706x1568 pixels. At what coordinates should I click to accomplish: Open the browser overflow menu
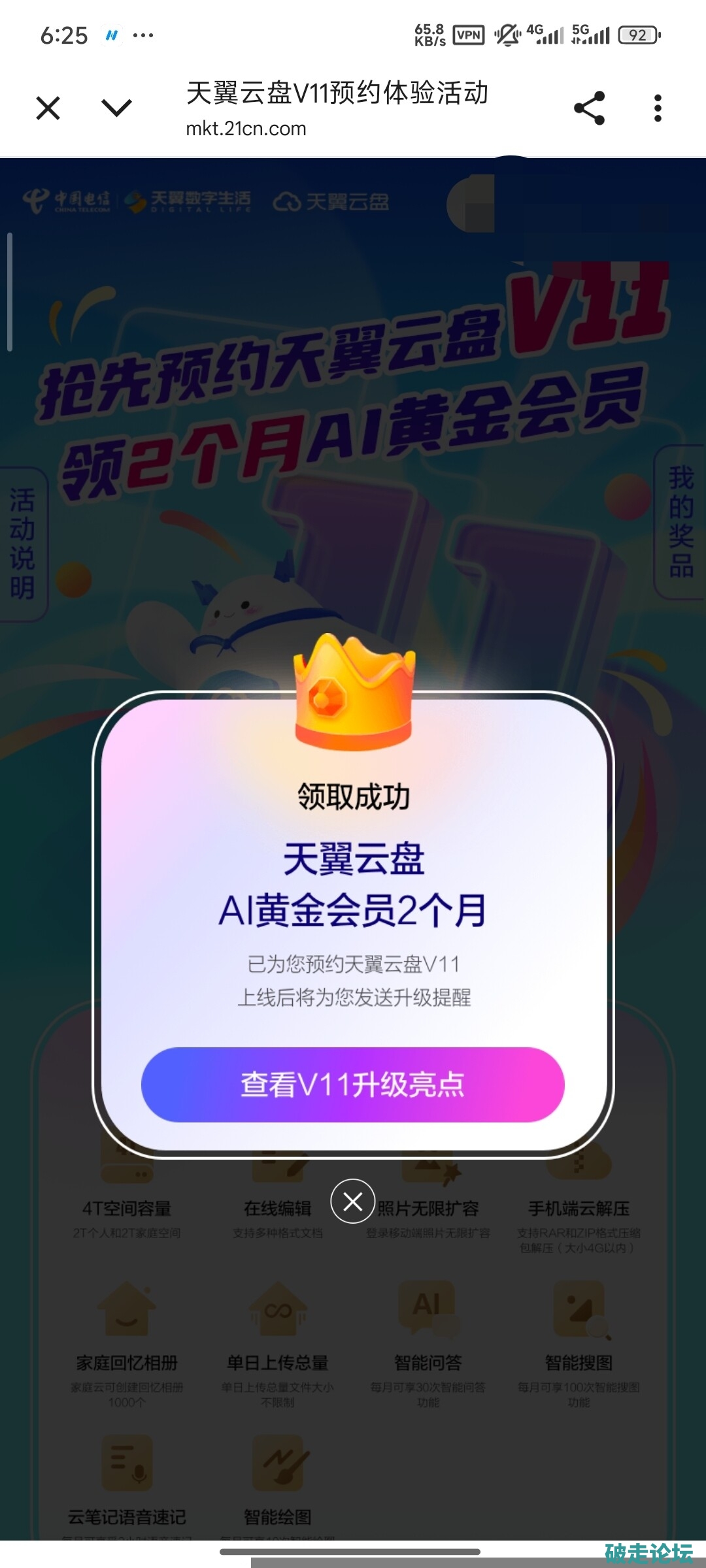658,108
